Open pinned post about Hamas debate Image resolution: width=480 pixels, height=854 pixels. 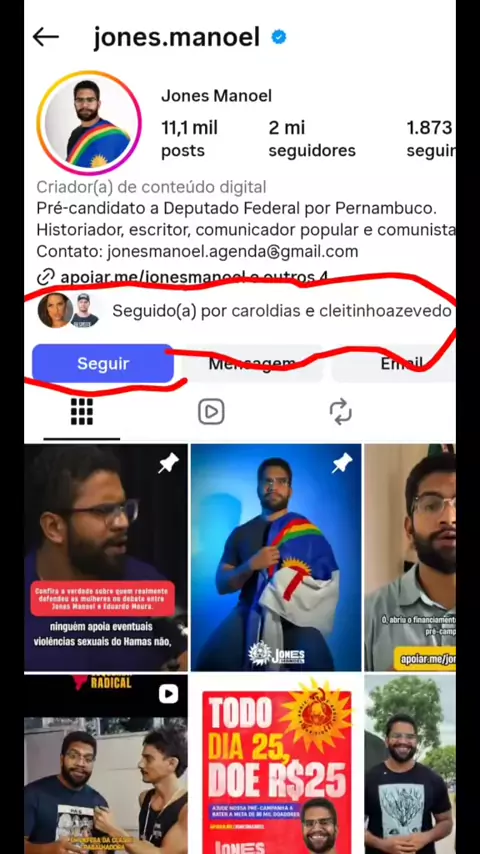click(106, 557)
